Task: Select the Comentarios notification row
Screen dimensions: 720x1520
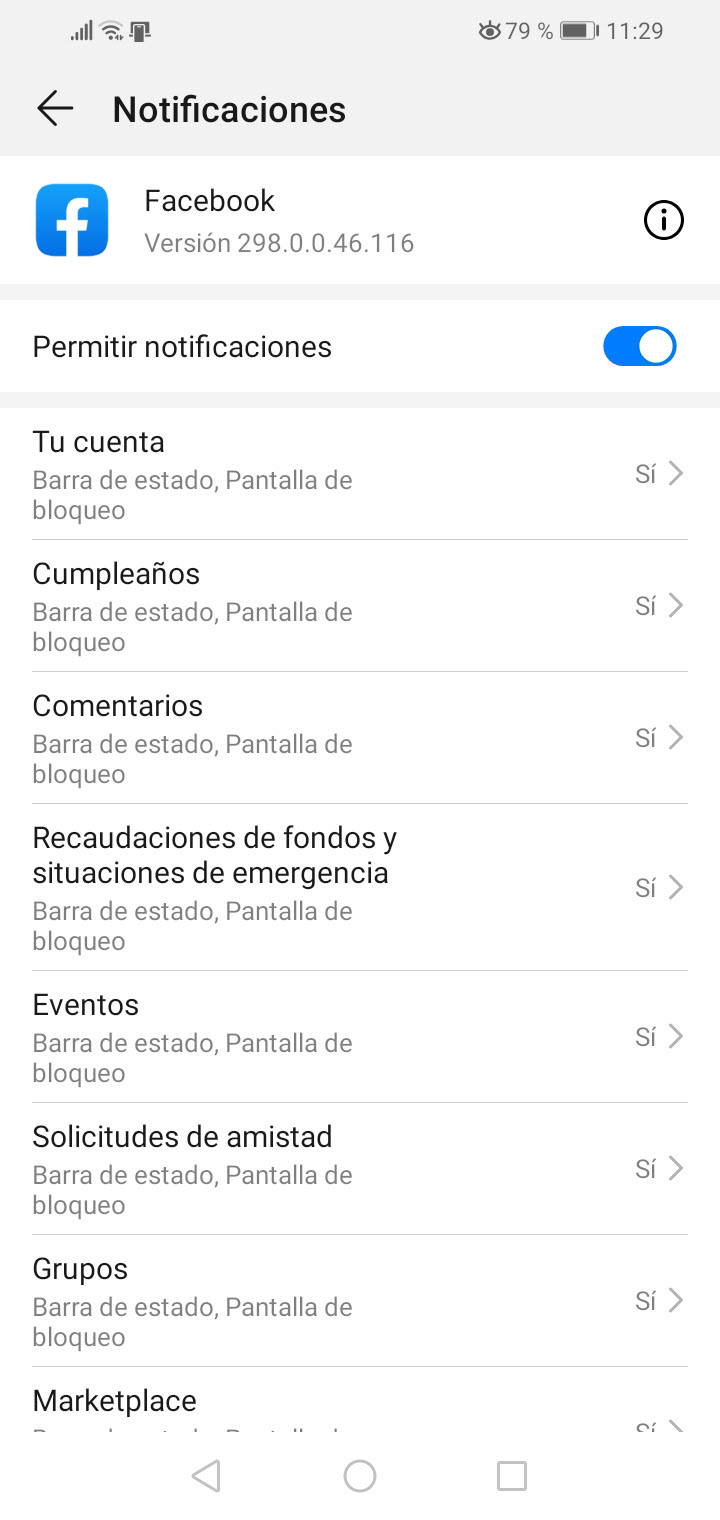Action: tap(360, 738)
